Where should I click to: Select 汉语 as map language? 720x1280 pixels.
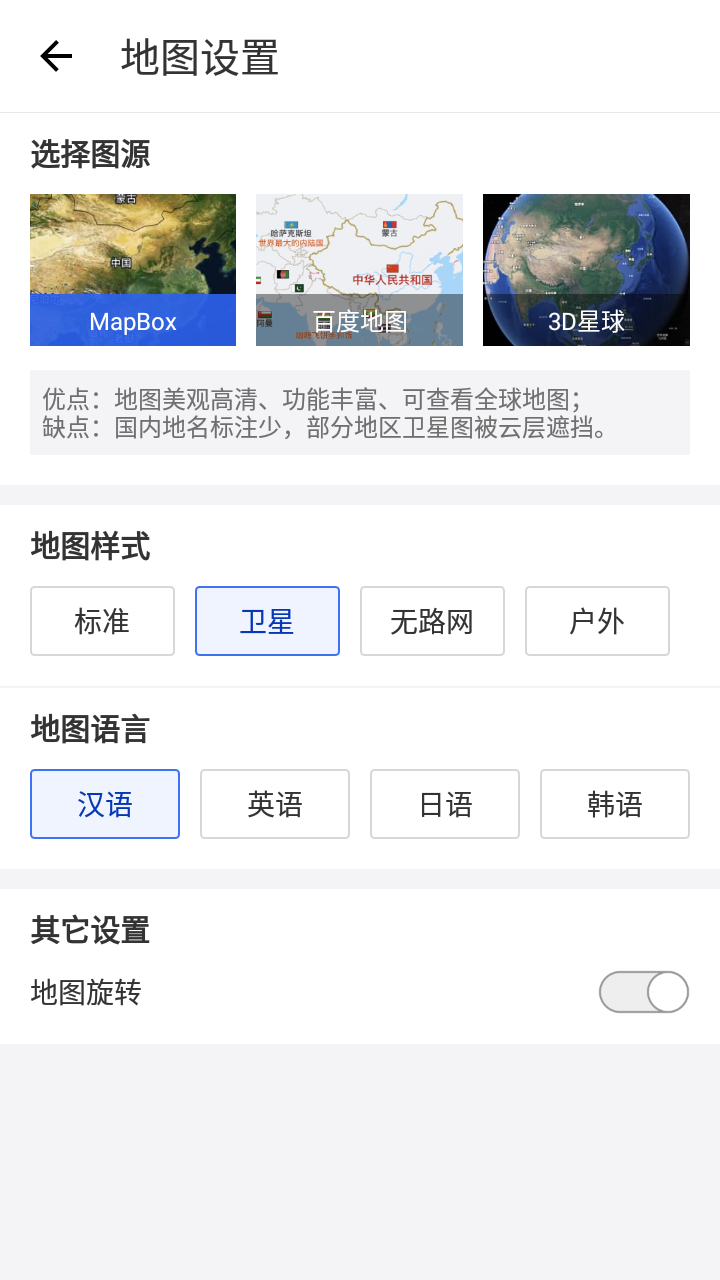[x=105, y=804]
